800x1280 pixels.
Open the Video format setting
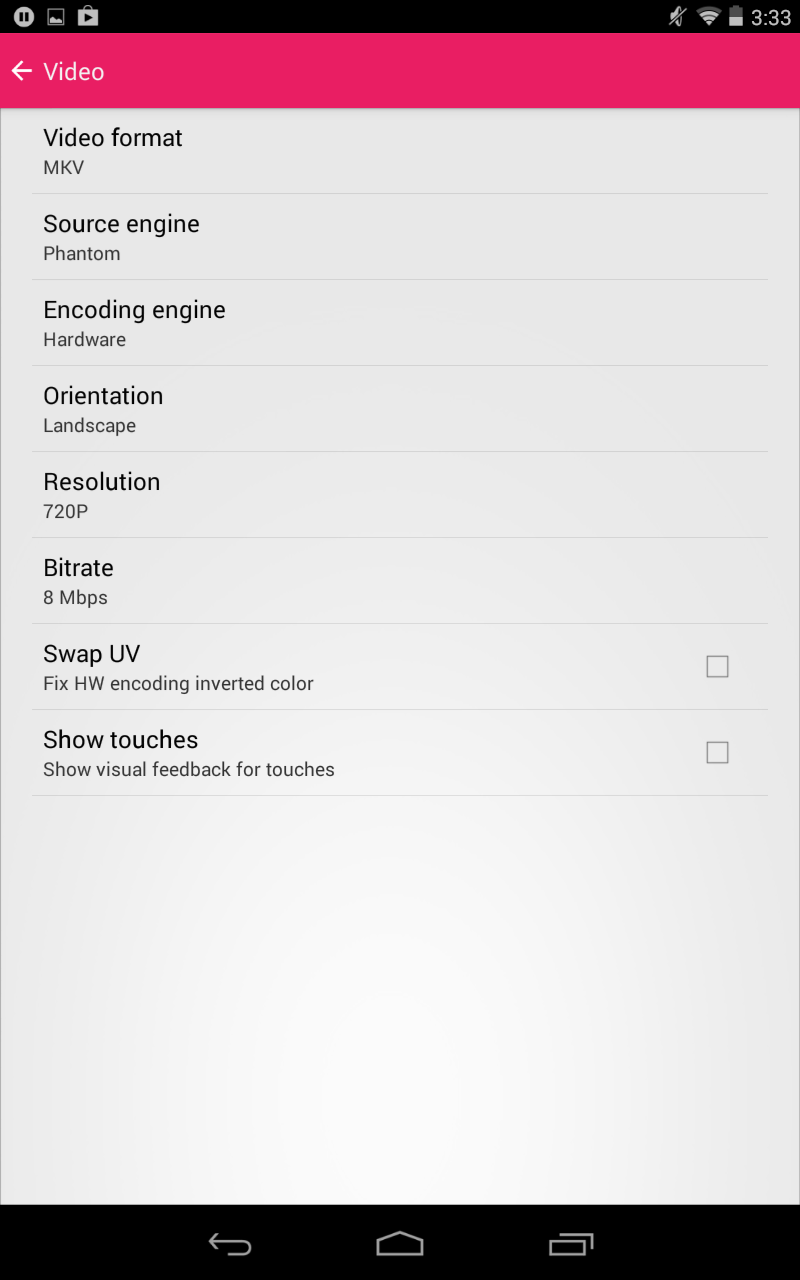pyautogui.click(x=400, y=151)
